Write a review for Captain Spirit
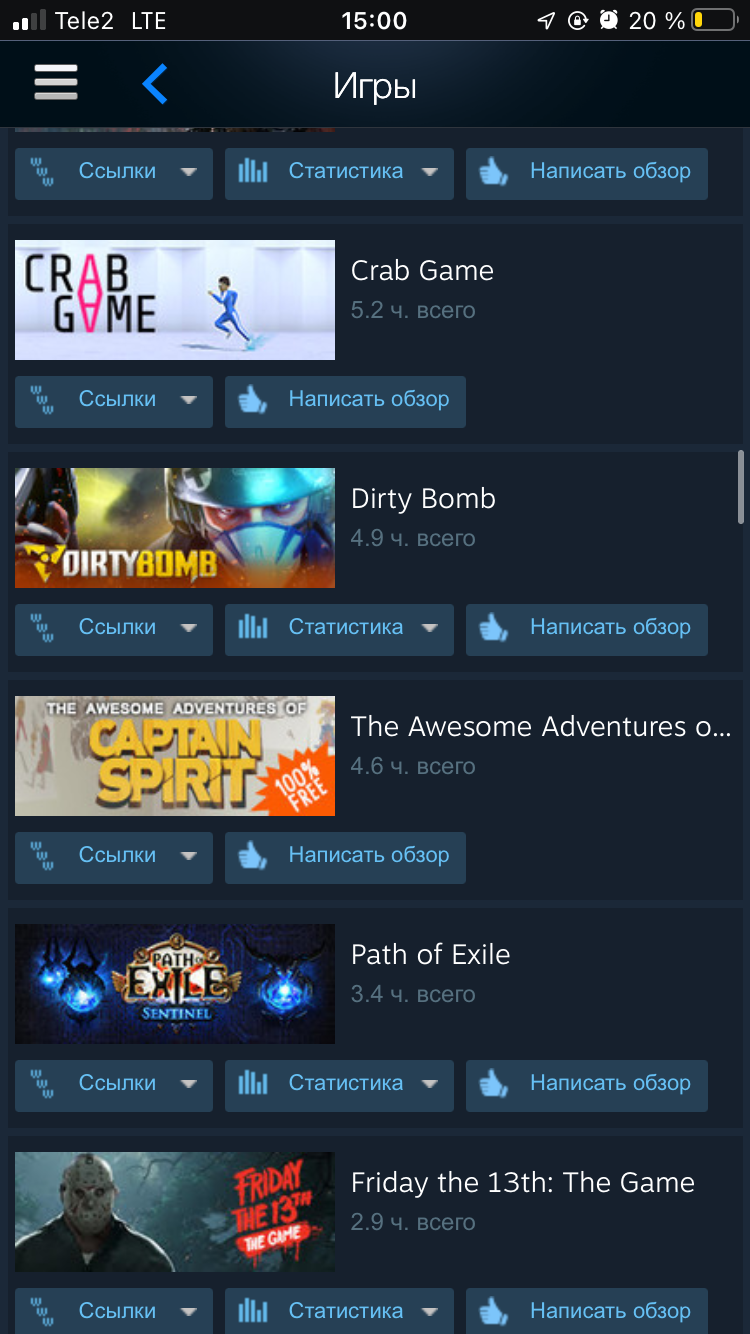Screen dimensions: 750x1334 pos(345,857)
